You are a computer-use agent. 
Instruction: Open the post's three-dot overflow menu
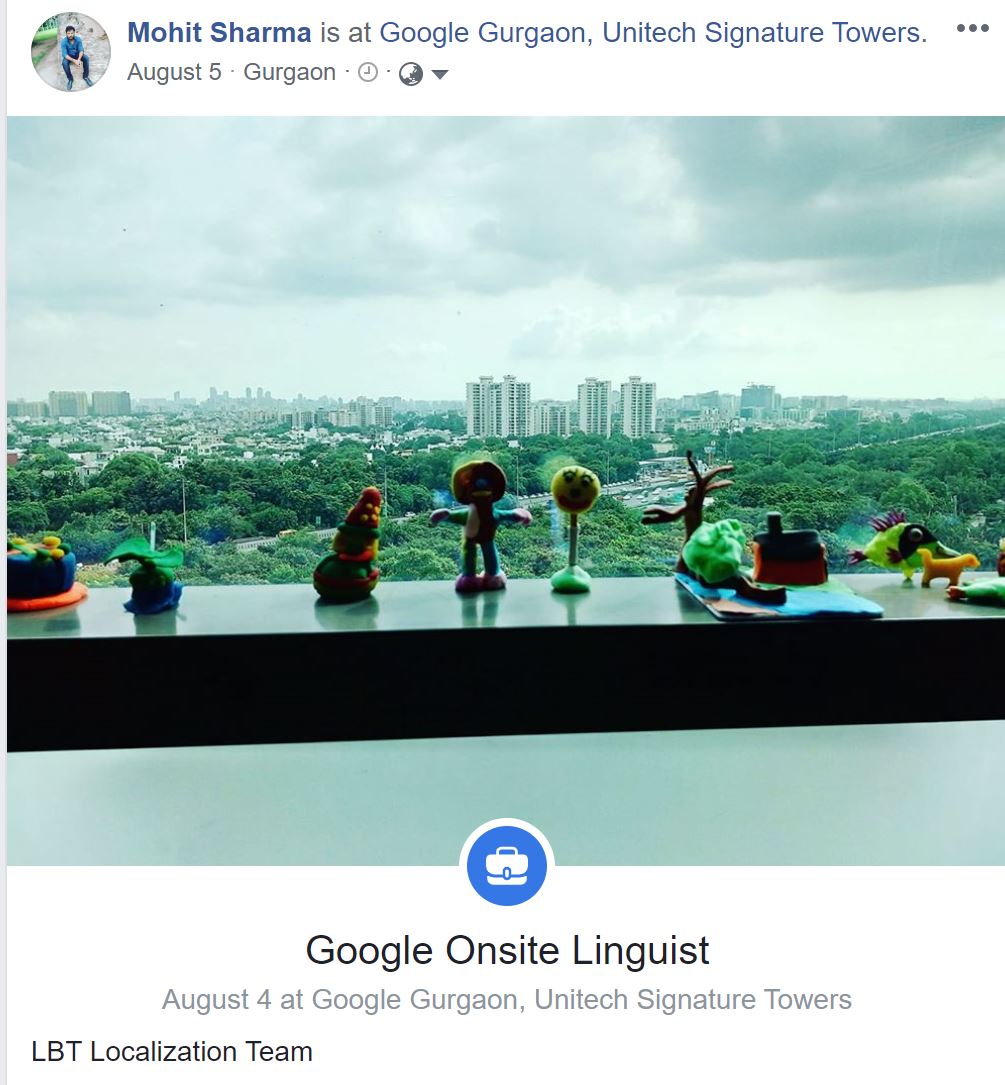click(x=972, y=29)
